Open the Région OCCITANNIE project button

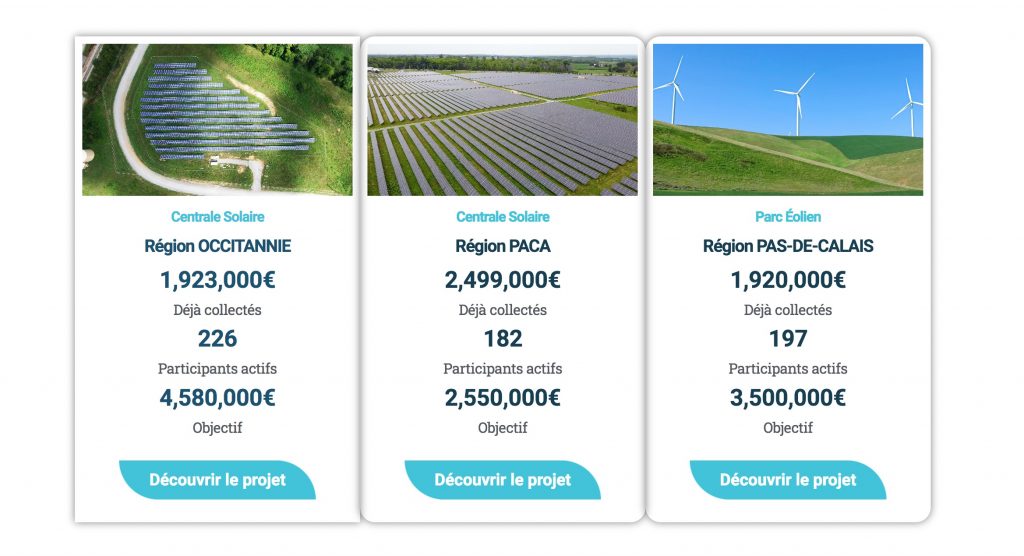coord(217,480)
